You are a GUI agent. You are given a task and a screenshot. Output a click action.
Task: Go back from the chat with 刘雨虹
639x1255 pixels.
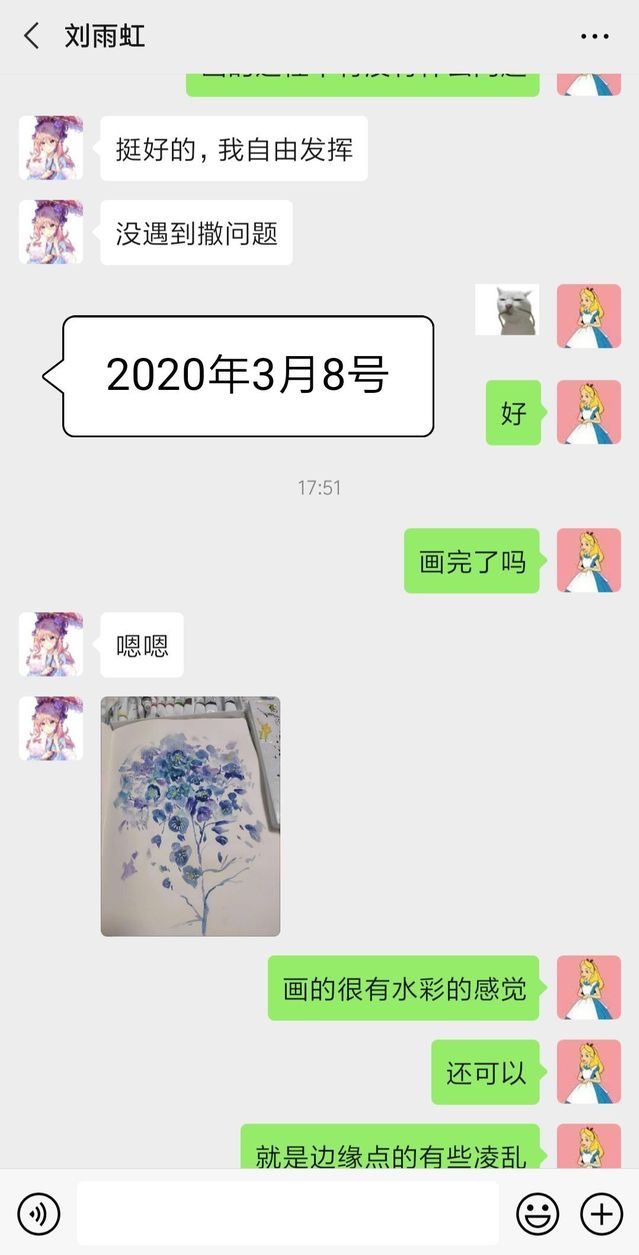[31, 37]
